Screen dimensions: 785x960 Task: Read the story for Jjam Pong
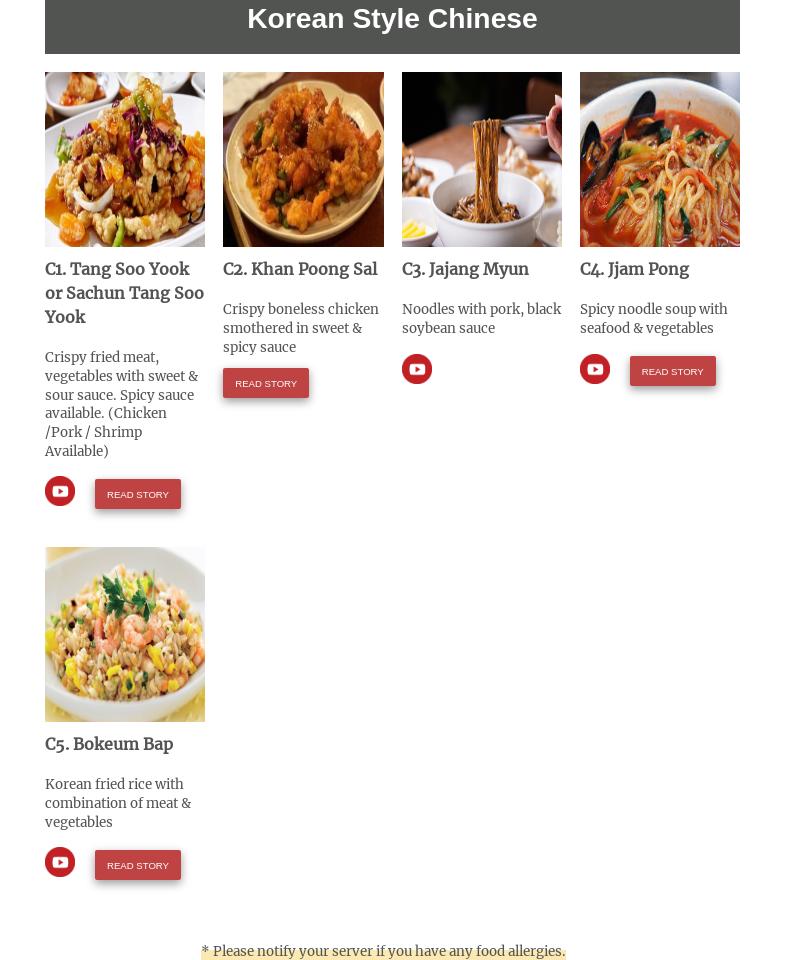(672, 371)
